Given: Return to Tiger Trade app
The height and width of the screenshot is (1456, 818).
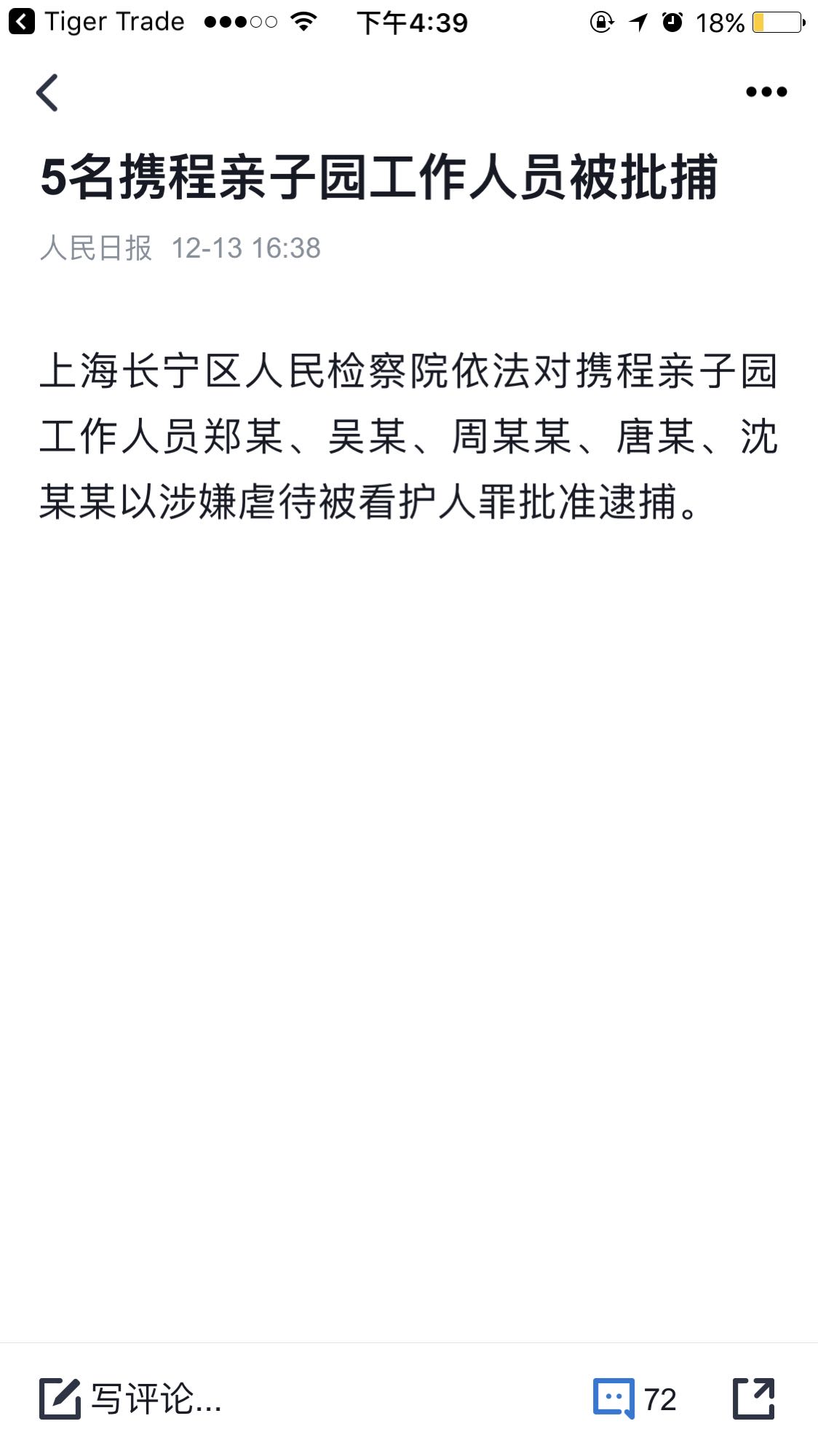Looking at the screenshot, I should pyautogui.click(x=96, y=22).
